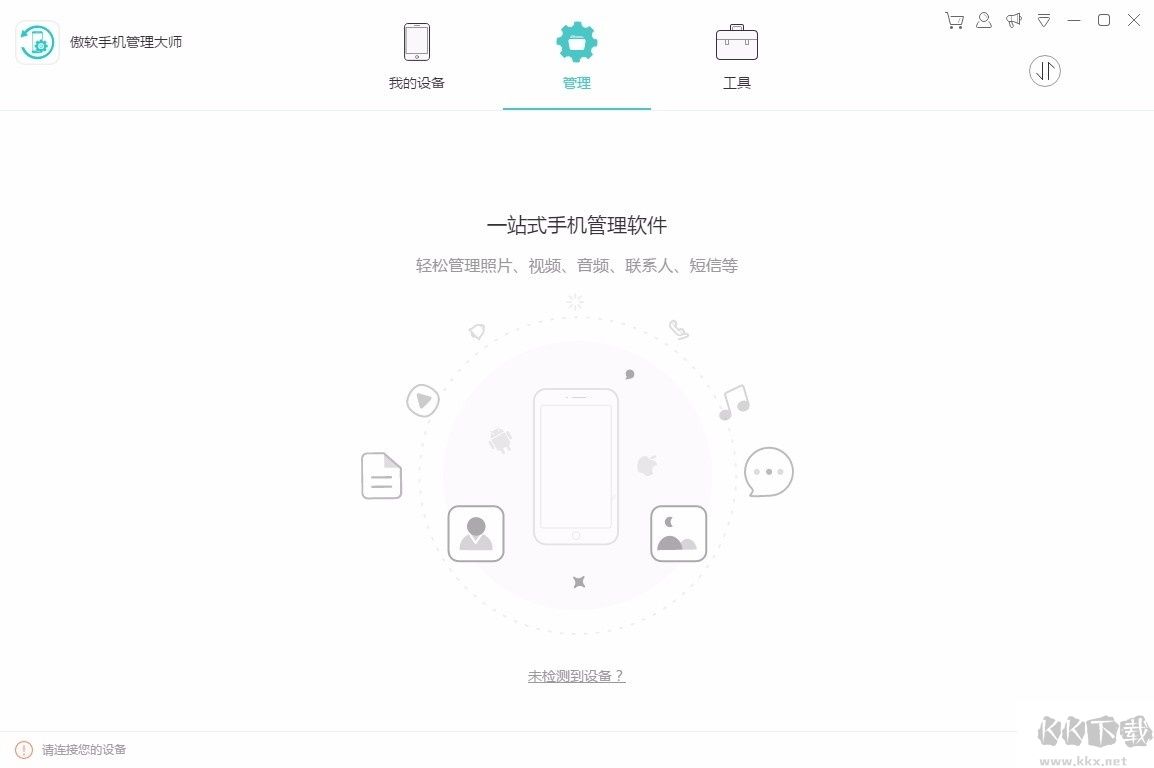Open the dropdown menu icon
1154x768 pixels.
click(1044, 20)
